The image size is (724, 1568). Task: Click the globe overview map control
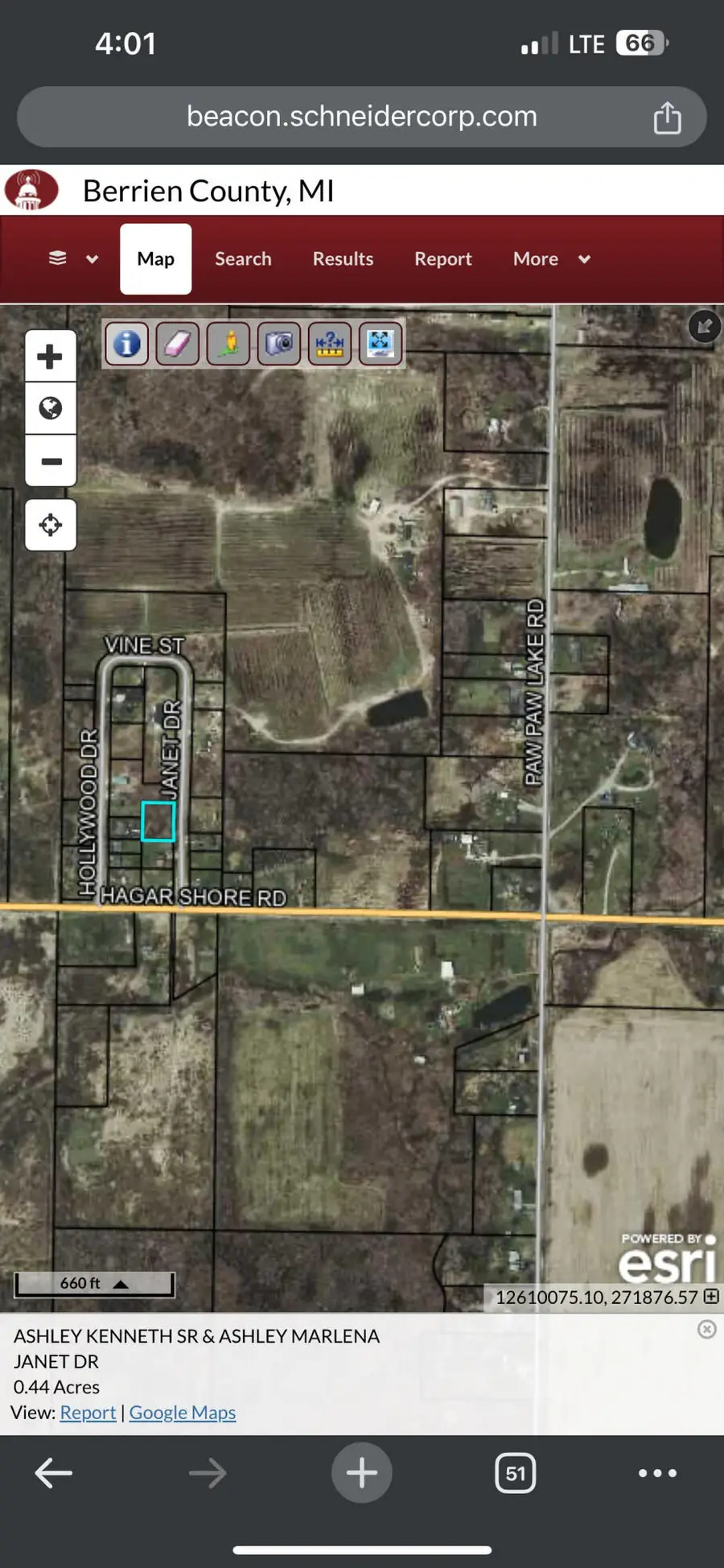[x=51, y=410]
